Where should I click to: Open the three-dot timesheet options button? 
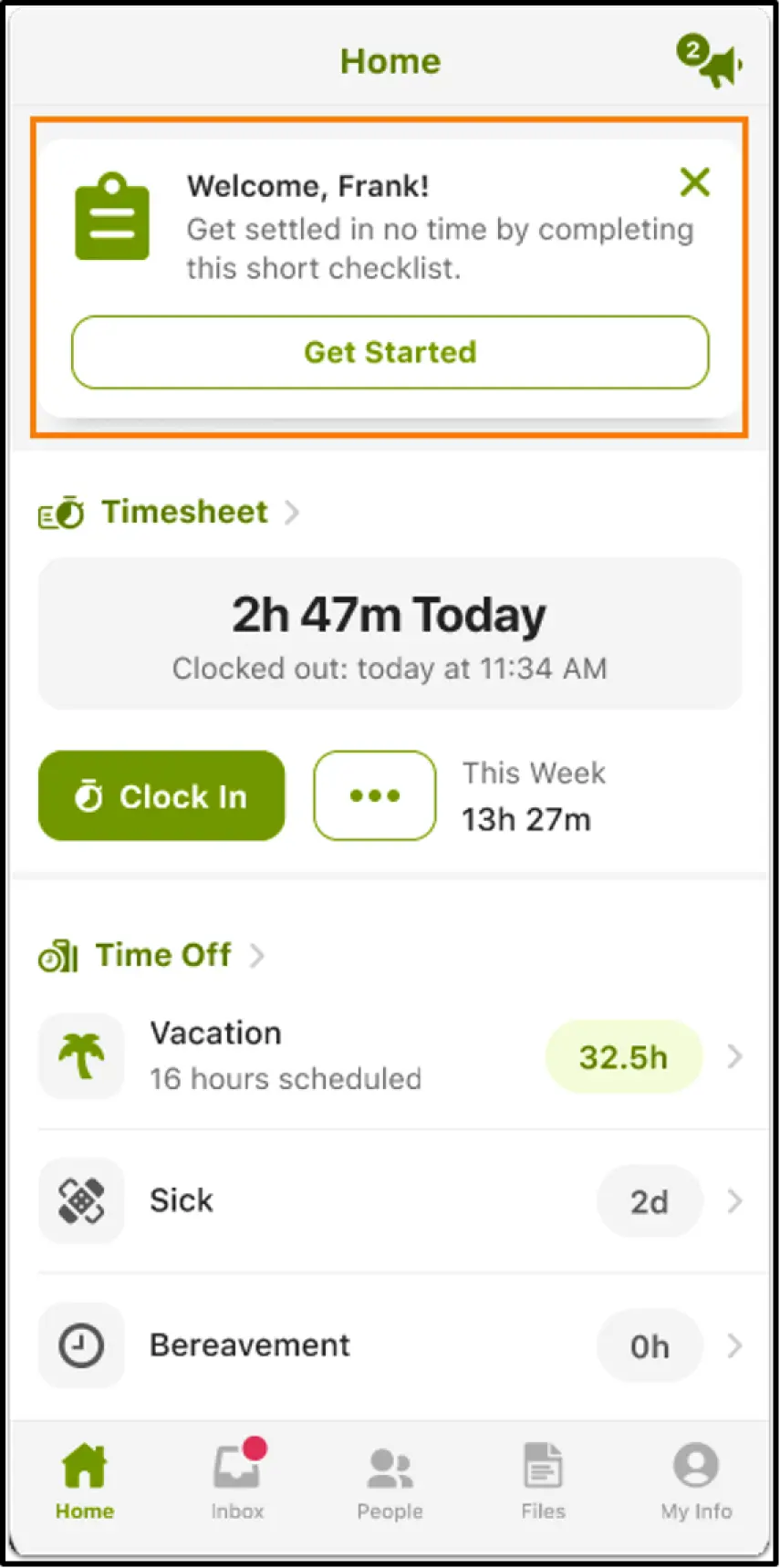[x=375, y=795]
